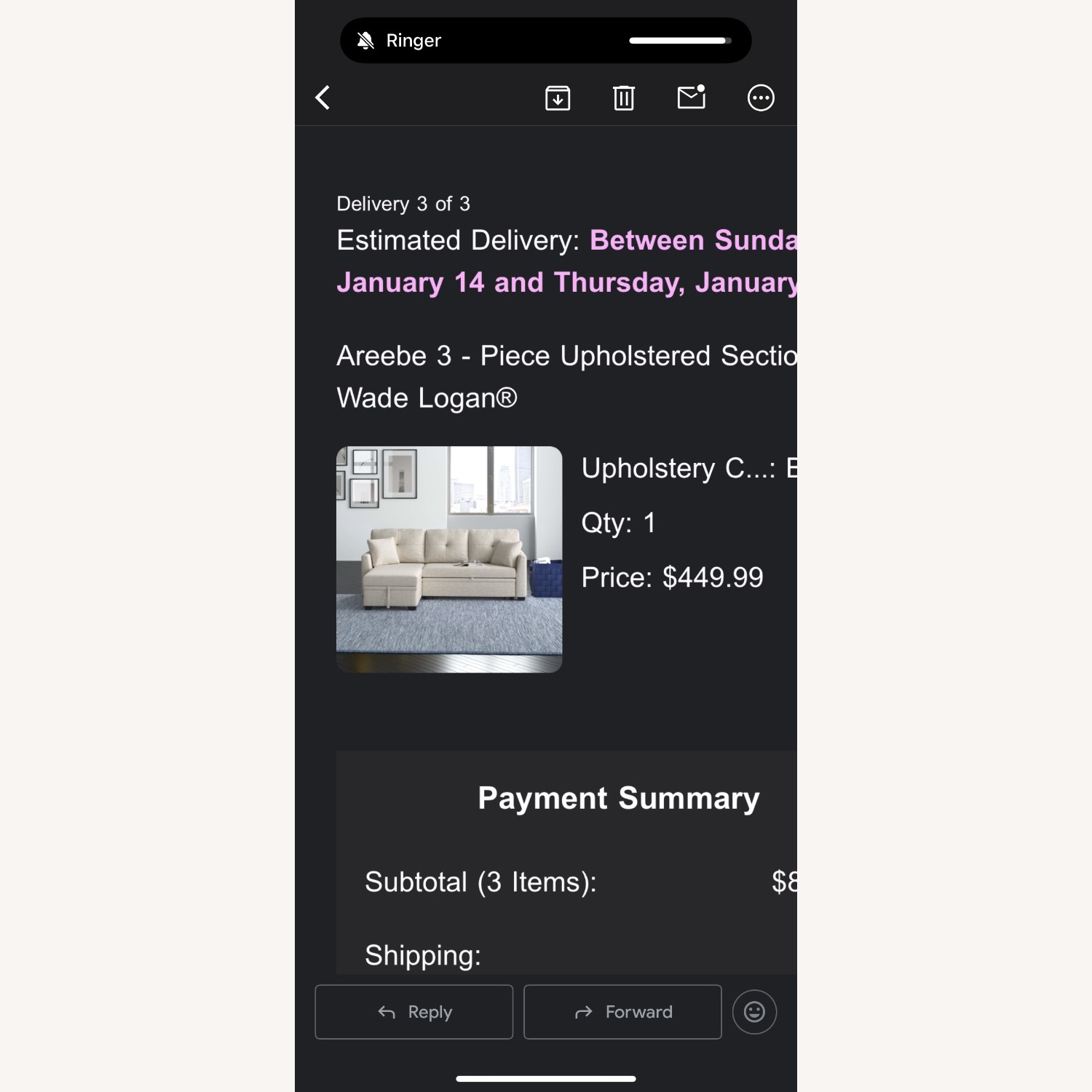
Task: Mark this email as unread
Action: (x=691, y=98)
